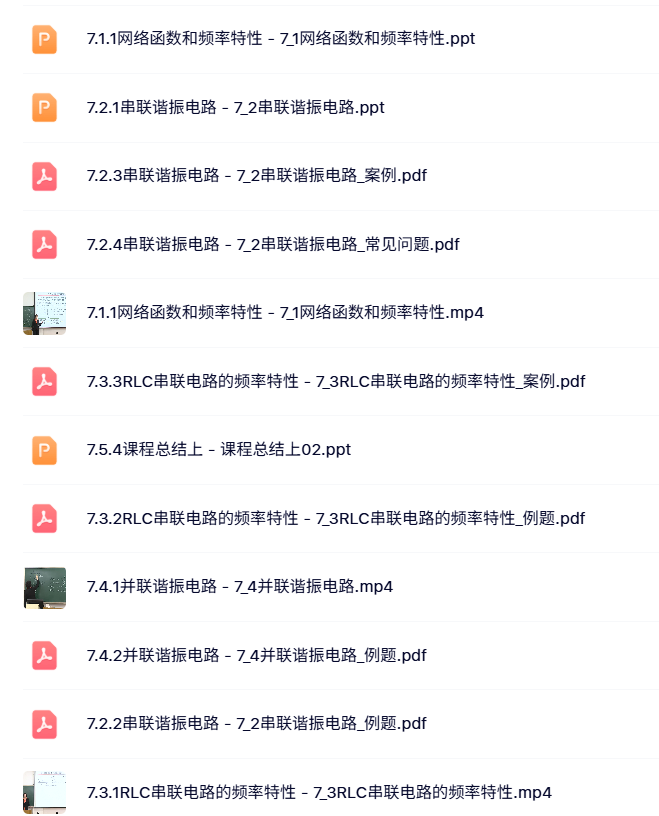659x816 pixels.
Task: Play 7.1.1网络函数和频率特性.mp4 video
Action: (x=285, y=312)
